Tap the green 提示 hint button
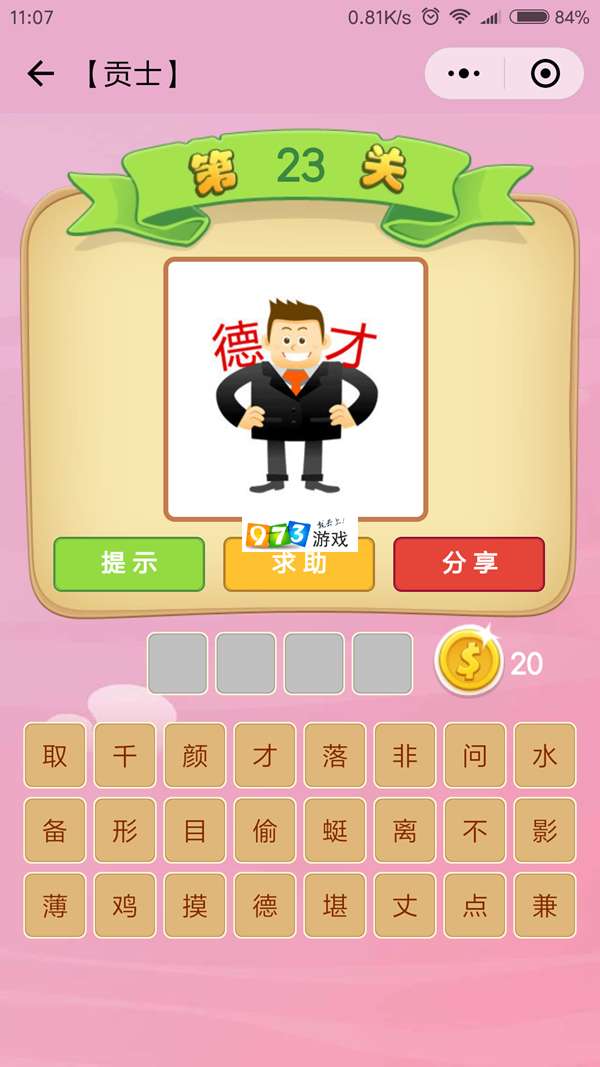 129,564
